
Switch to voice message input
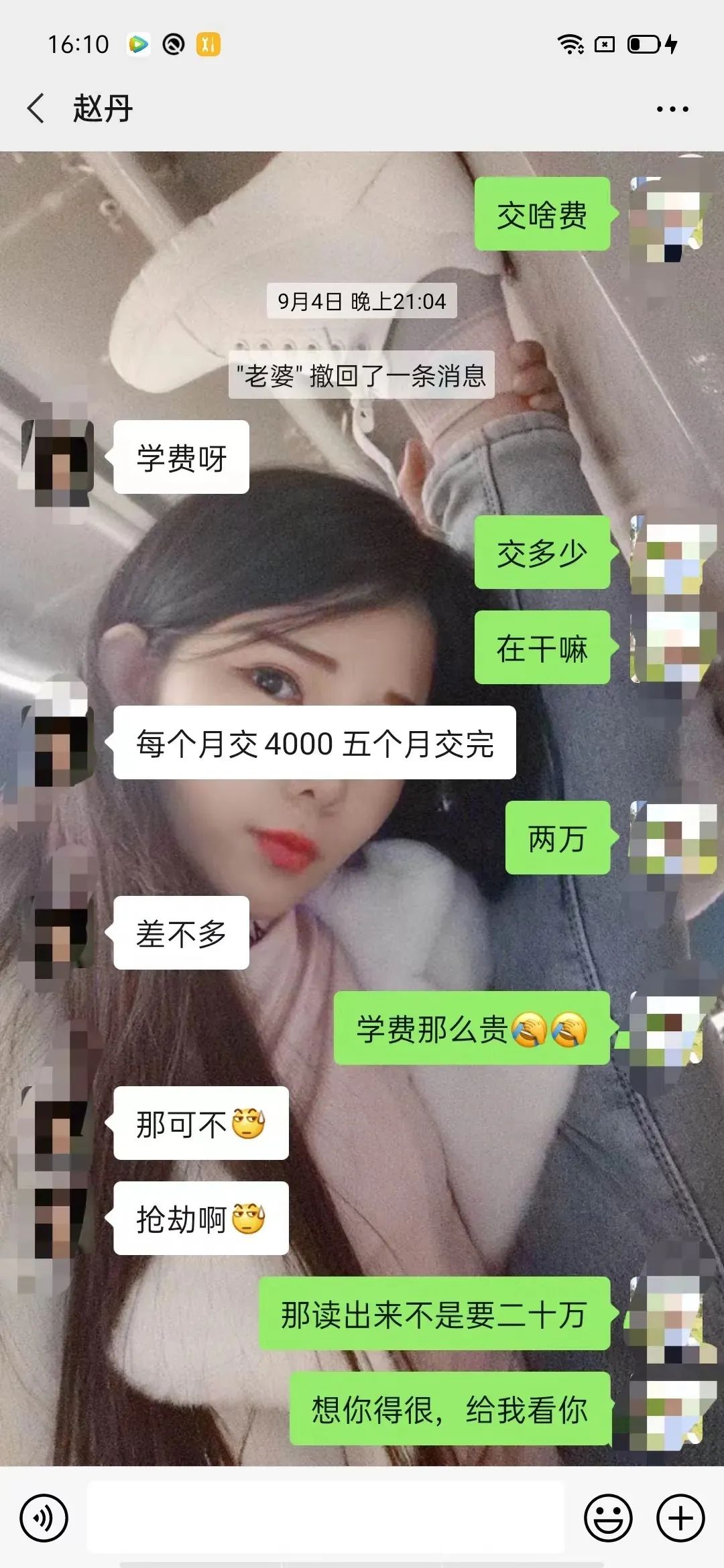(x=44, y=1517)
